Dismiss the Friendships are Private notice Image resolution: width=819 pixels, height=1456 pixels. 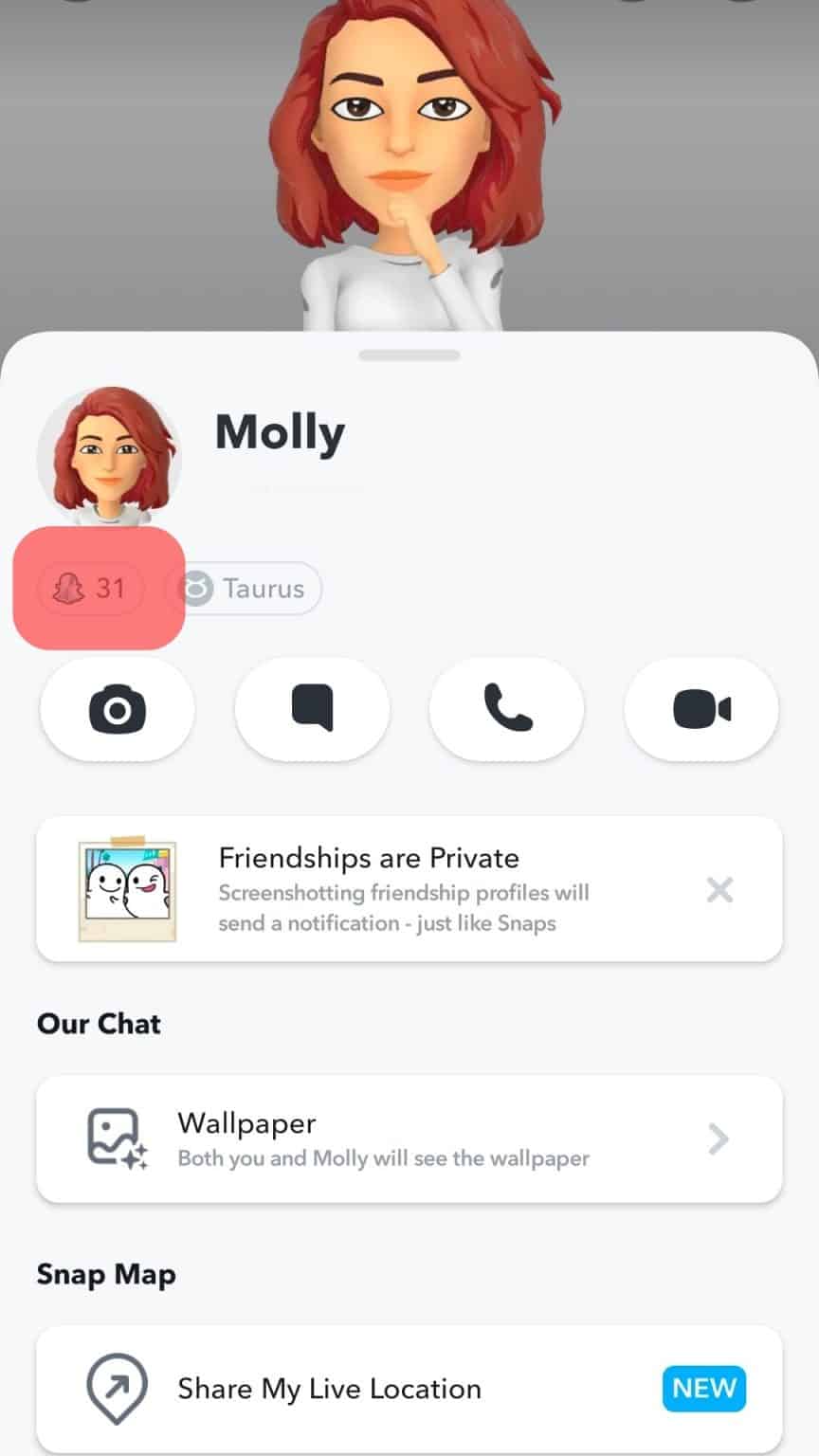719,889
